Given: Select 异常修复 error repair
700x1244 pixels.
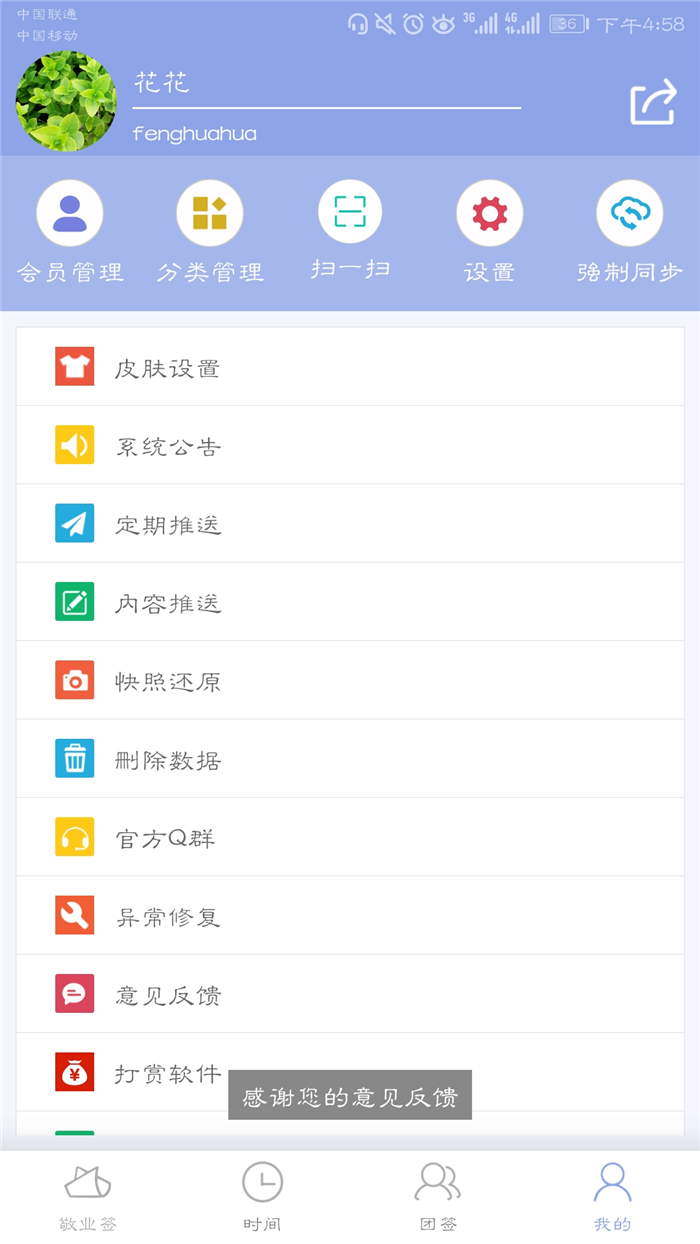Looking at the screenshot, I should coord(350,915).
